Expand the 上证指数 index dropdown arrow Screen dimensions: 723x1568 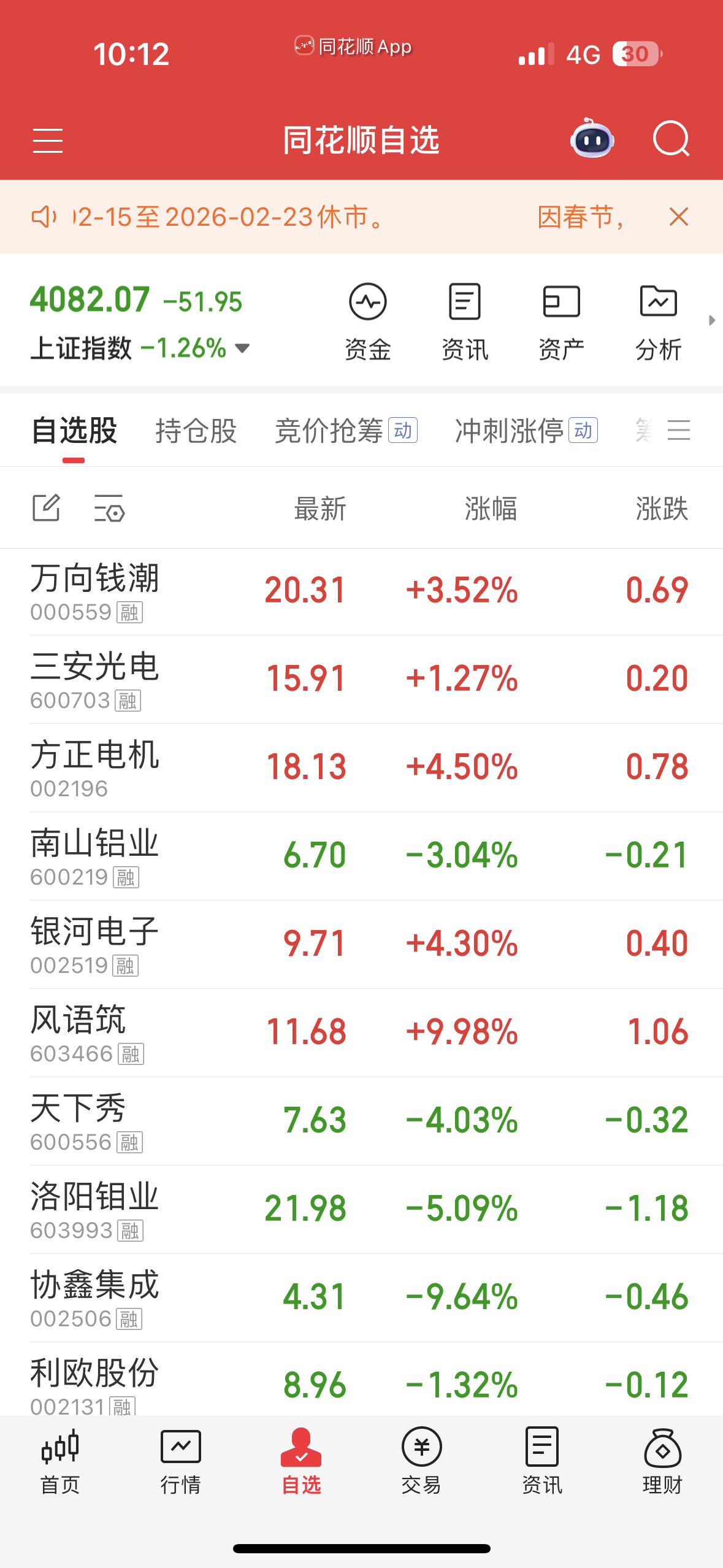pyautogui.click(x=242, y=348)
